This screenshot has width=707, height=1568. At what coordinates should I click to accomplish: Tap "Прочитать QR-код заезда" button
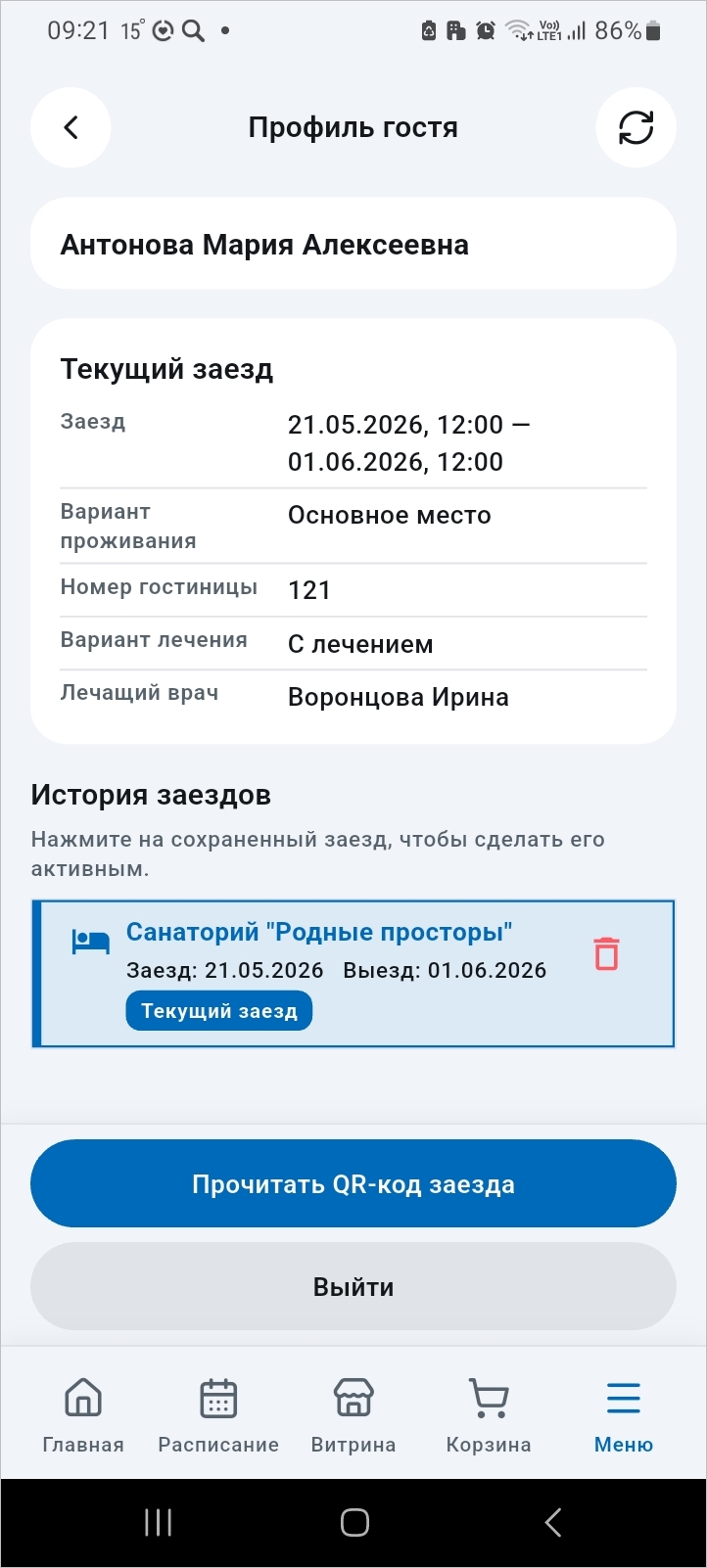353,1183
